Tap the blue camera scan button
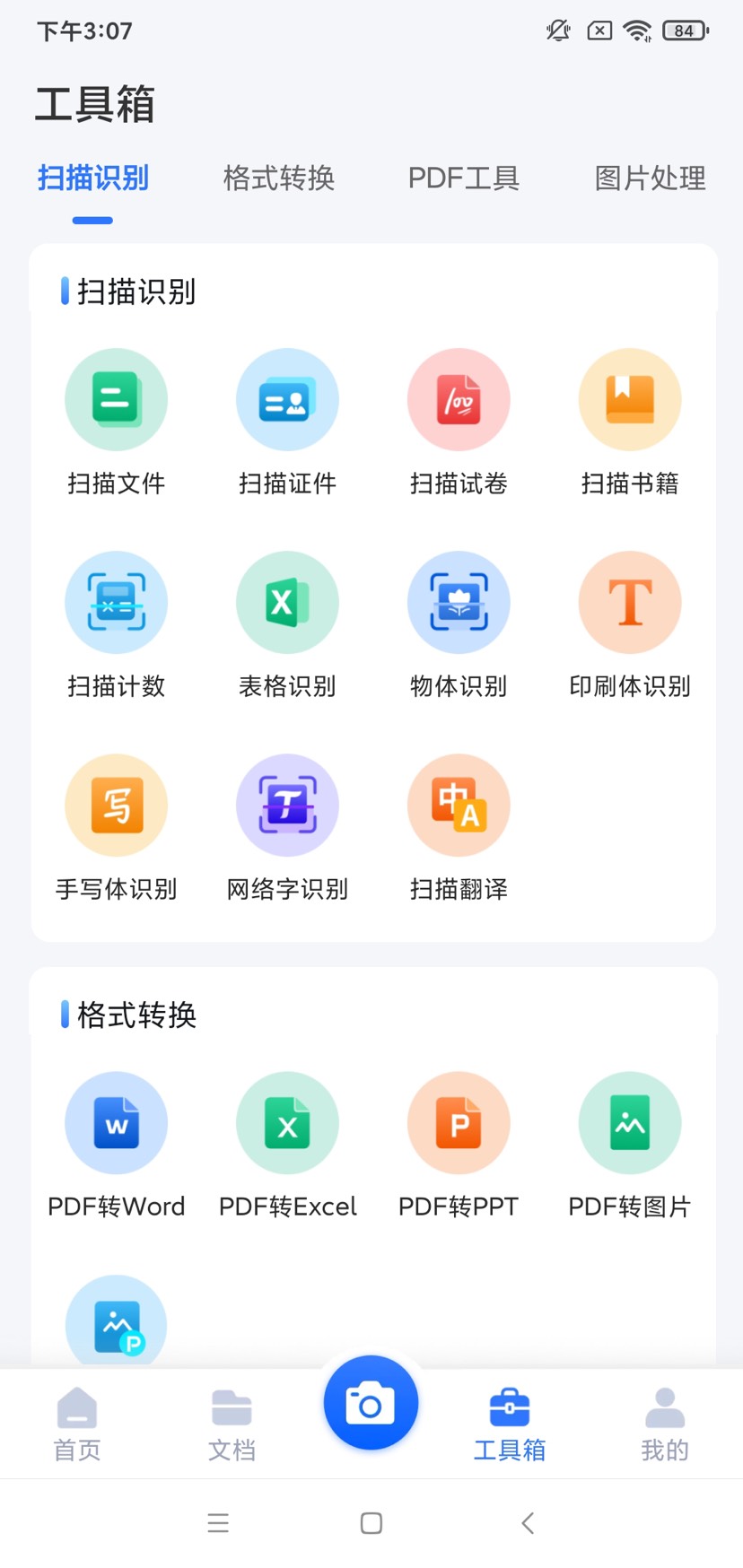Screen dimensions: 743x1568 click(371, 1403)
